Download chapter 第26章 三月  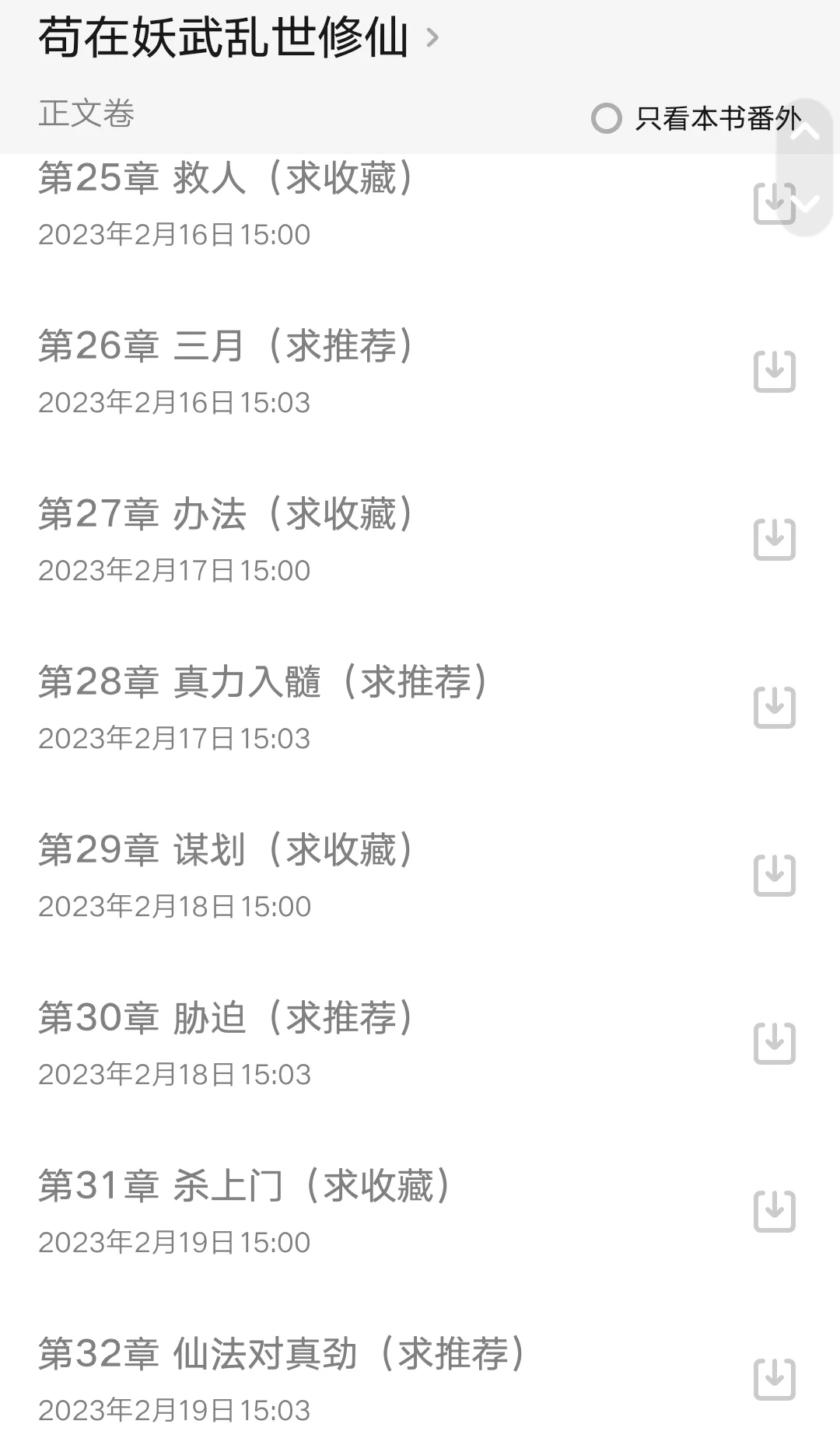[774, 371]
